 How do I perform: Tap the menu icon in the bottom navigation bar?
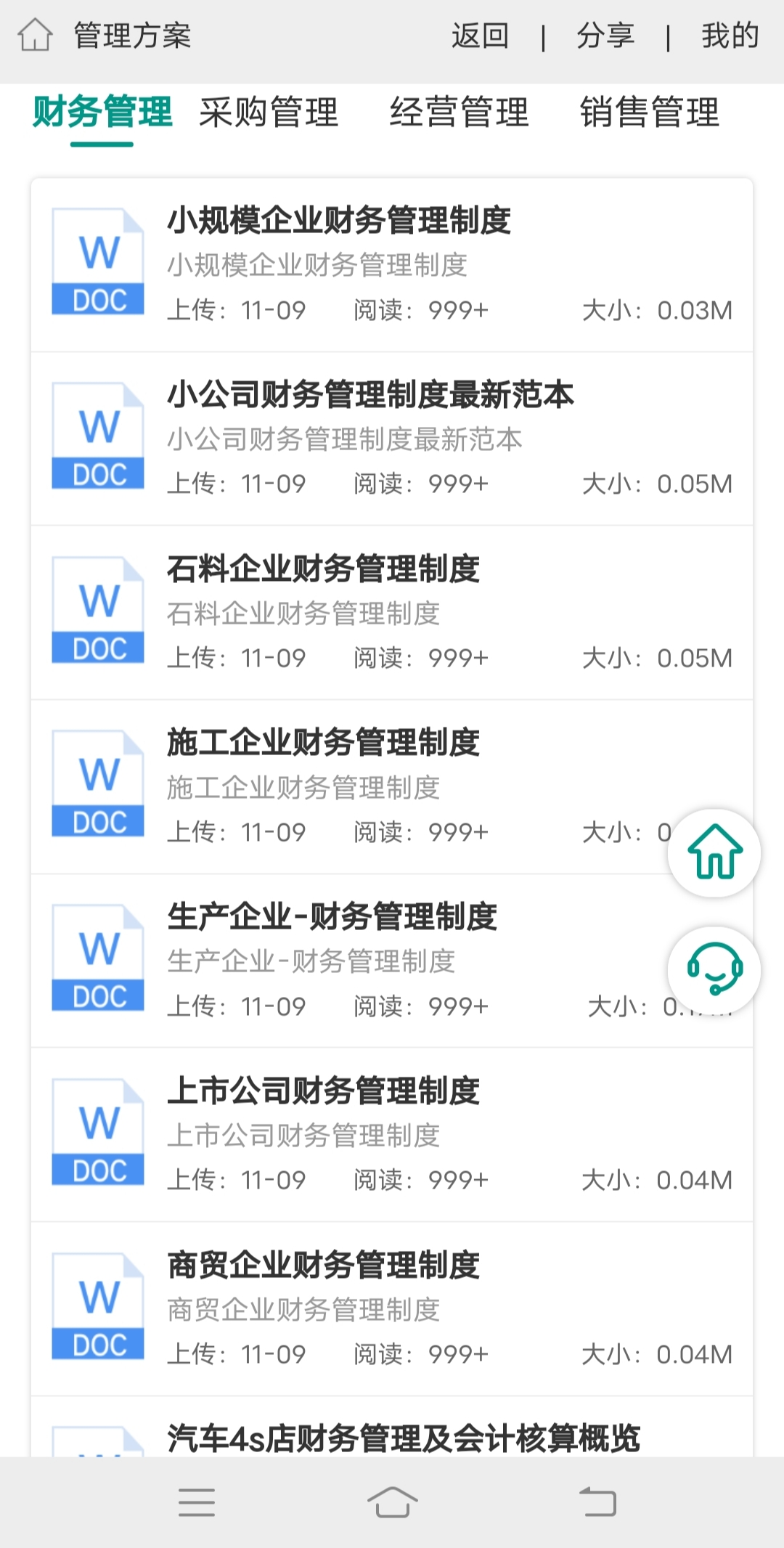(x=196, y=1502)
